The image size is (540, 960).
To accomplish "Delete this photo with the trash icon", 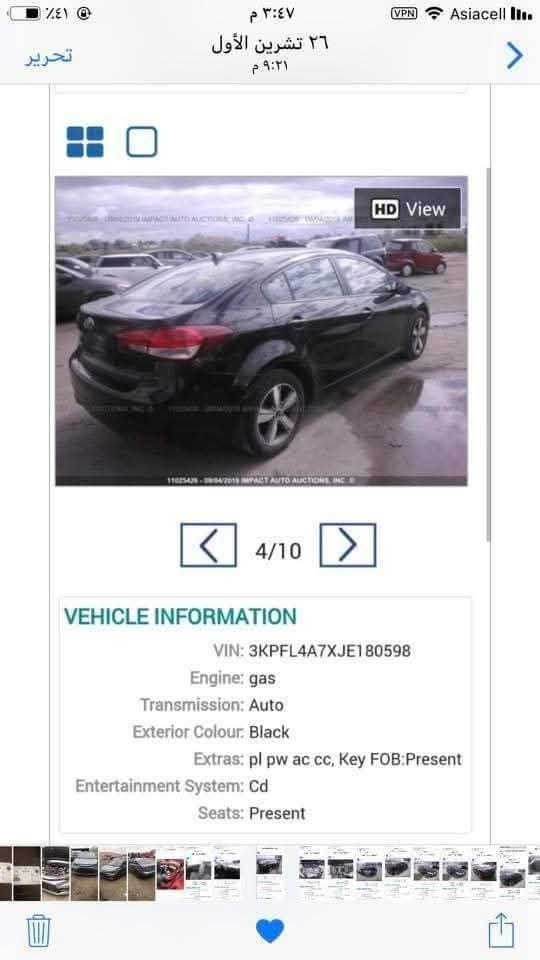I will tap(39, 931).
